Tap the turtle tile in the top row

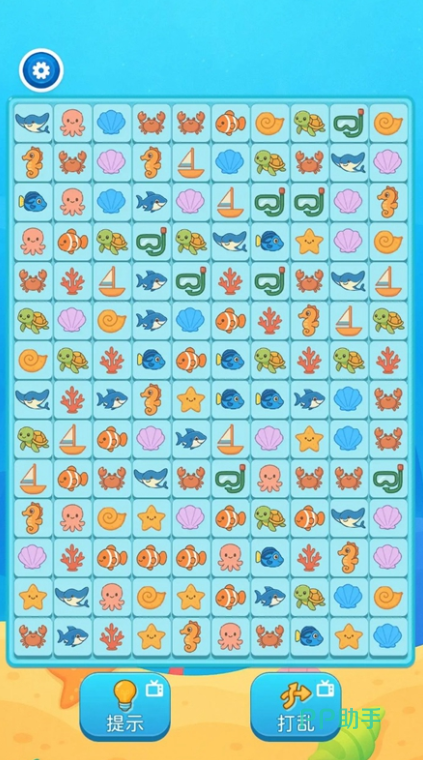pos(309,123)
